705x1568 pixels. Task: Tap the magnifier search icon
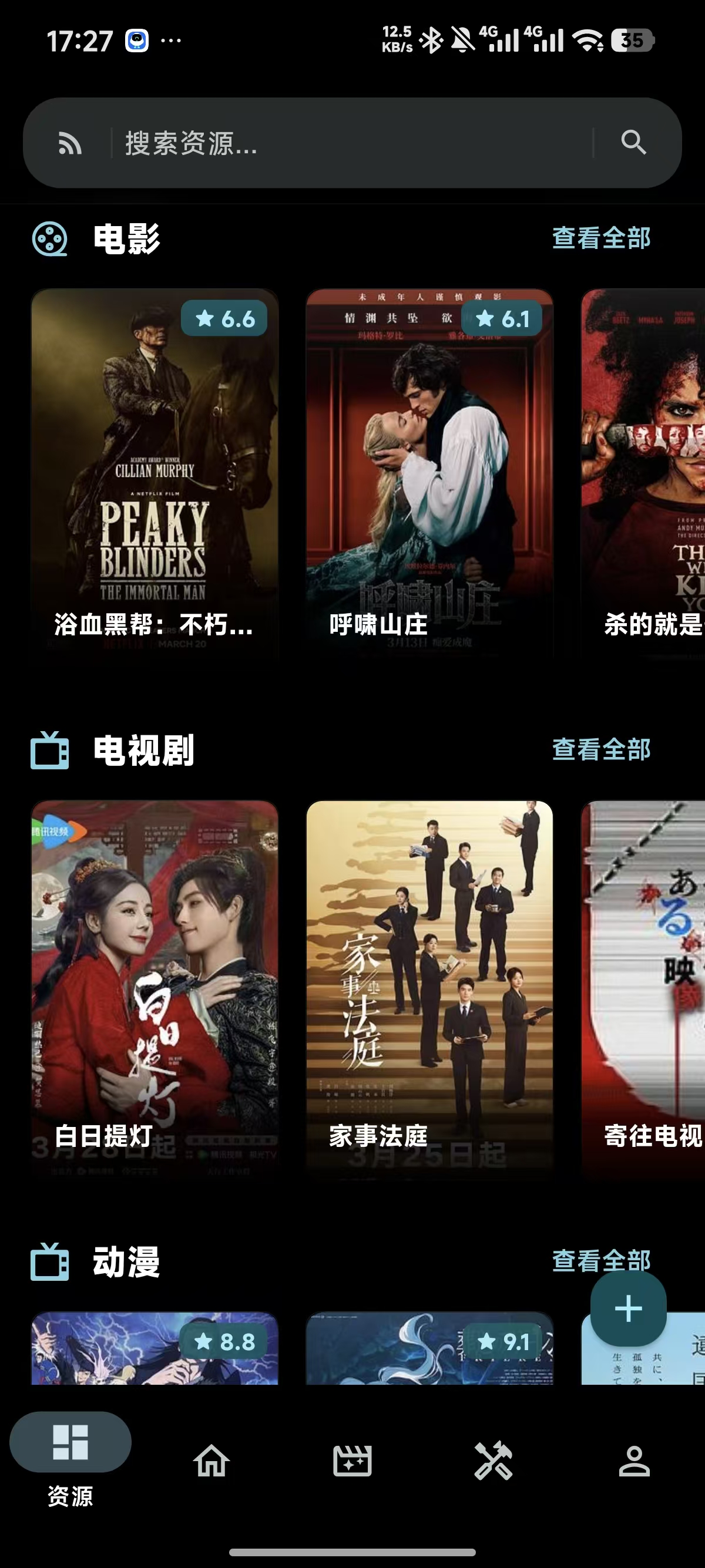pyautogui.click(x=633, y=143)
